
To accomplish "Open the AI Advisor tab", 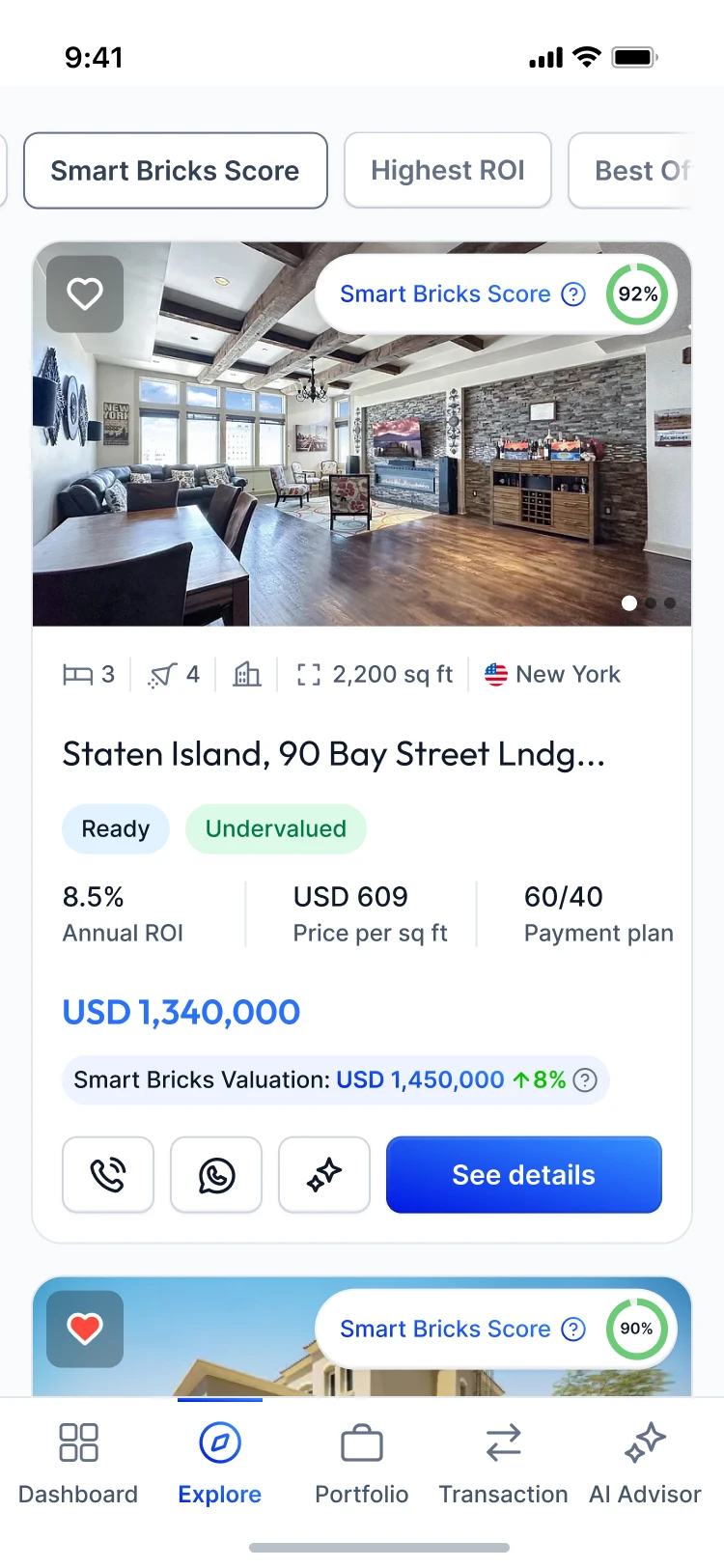I will pos(645,1464).
